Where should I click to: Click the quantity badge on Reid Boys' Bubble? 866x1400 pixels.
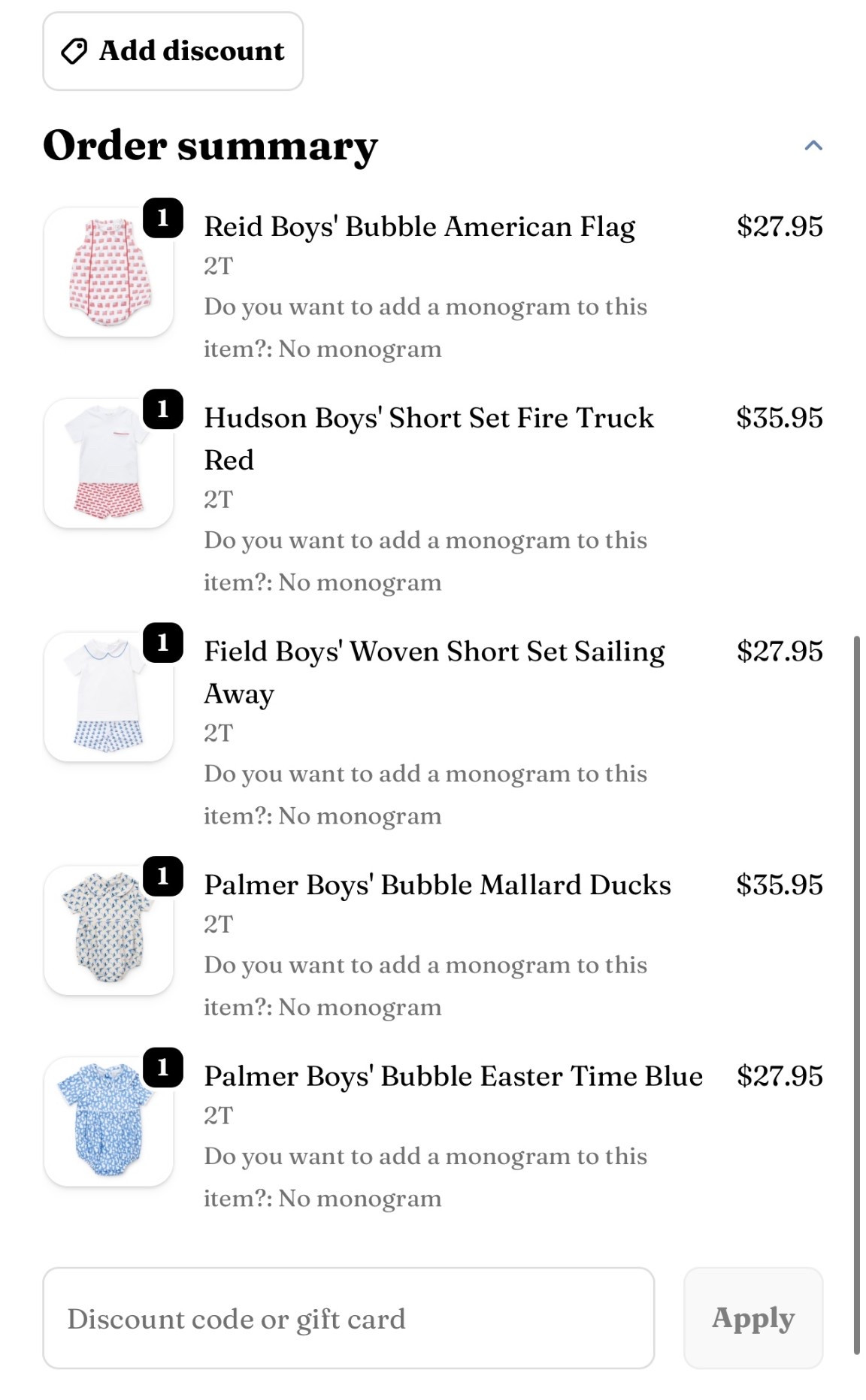161,219
